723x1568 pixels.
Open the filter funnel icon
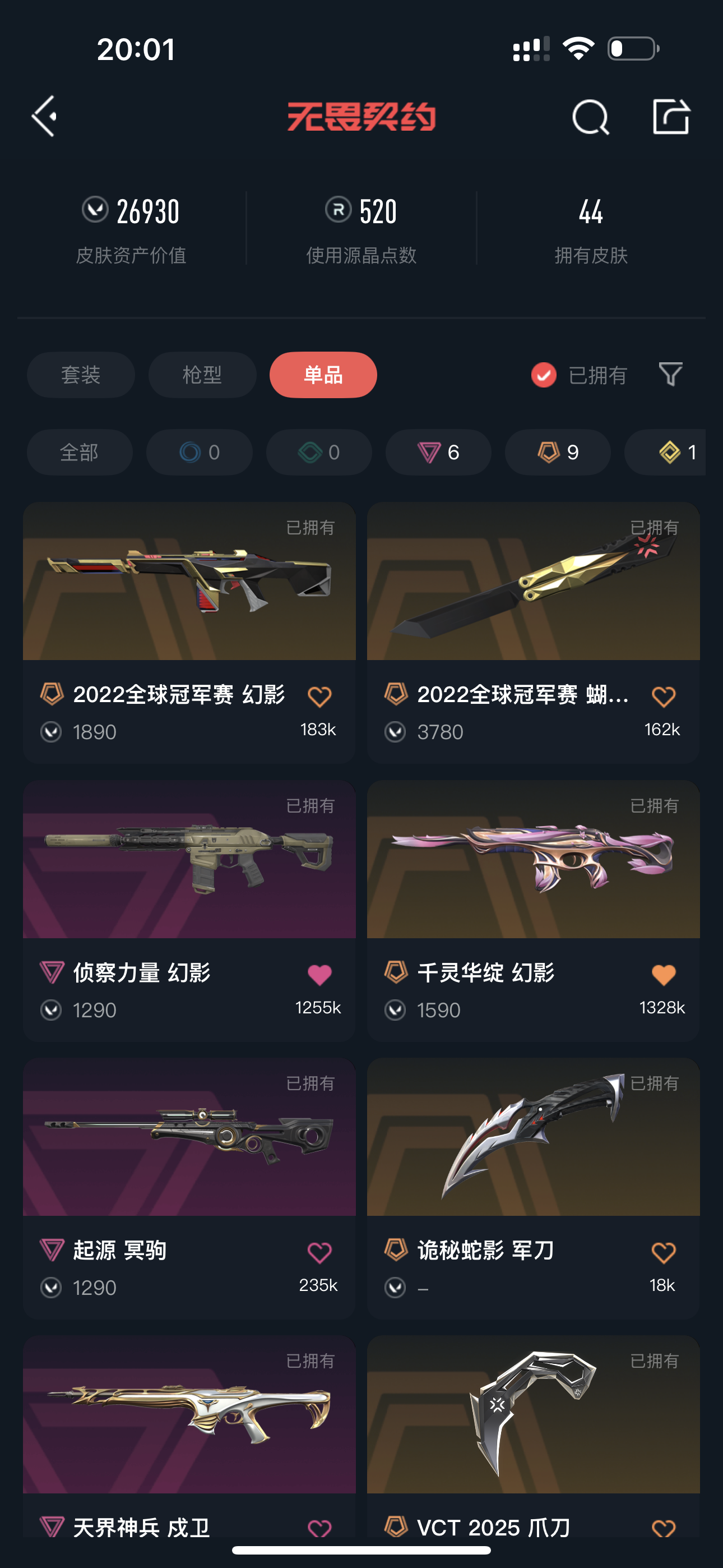tap(671, 375)
